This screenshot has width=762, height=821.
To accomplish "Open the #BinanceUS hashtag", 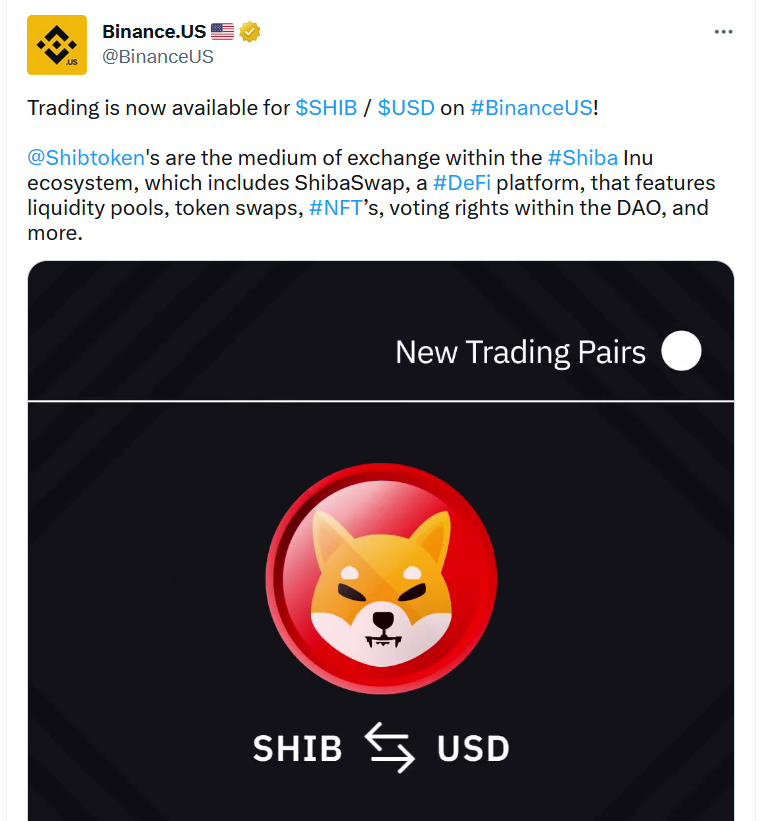I will coord(531,108).
